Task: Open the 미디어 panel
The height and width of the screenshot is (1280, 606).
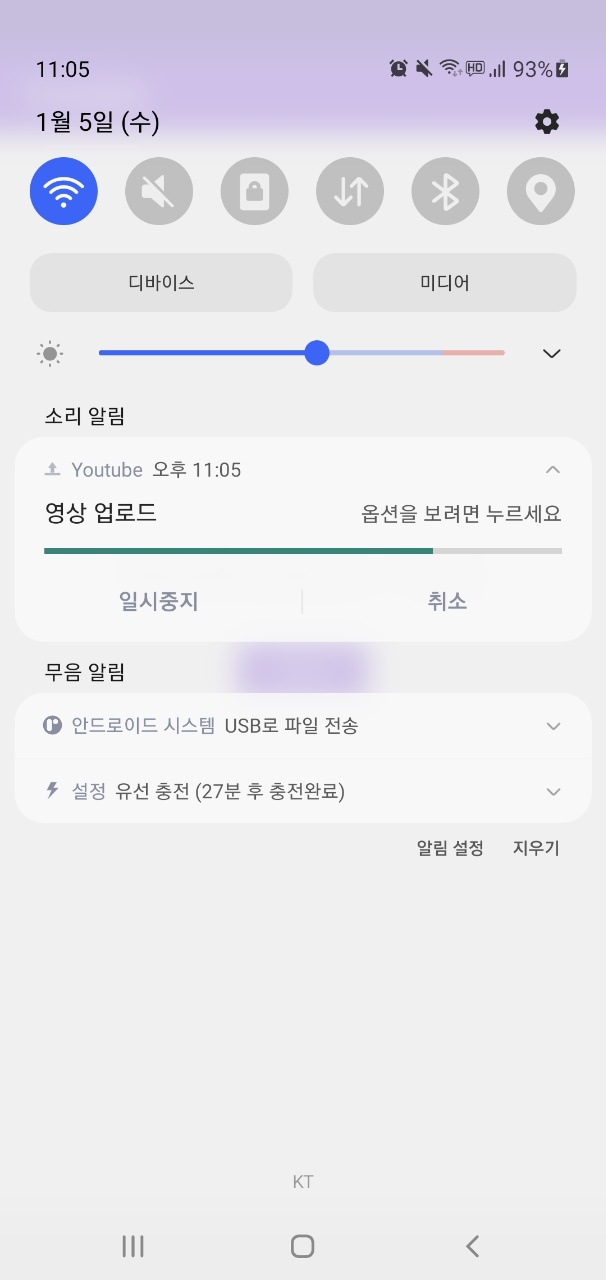Action: pyautogui.click(x=445, y=282)
